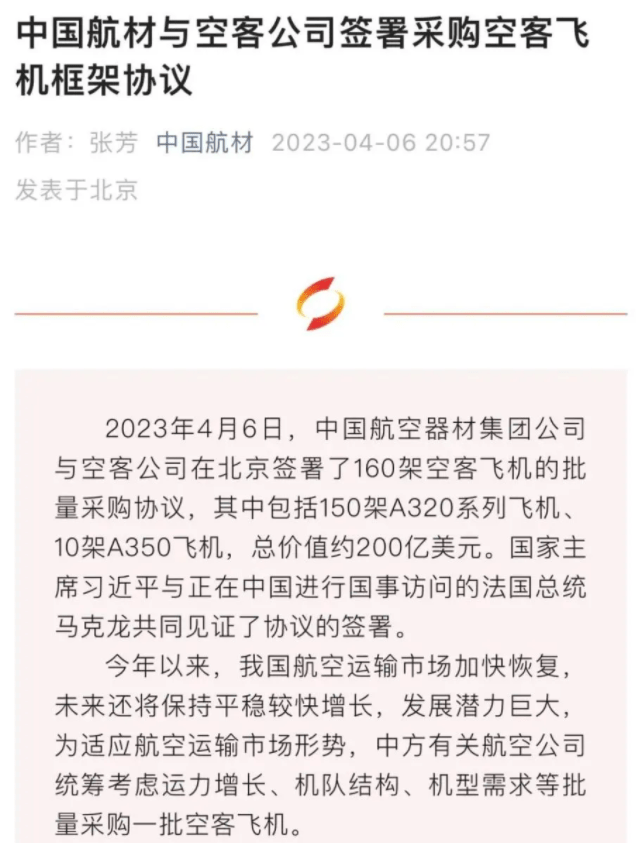Screen dimensions: 638x843
Task: Open the 中国航材 official account link
Action: [x=205, y=142]
